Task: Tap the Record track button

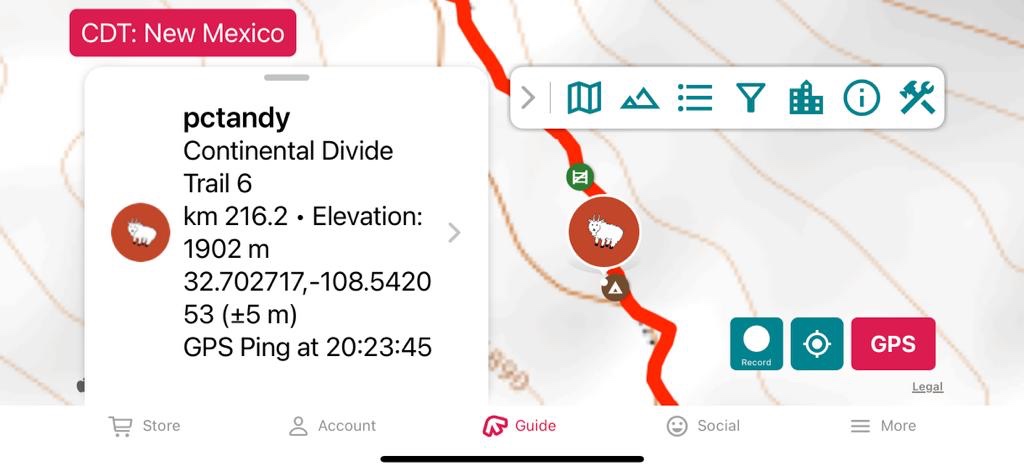Action: click(756, 344)
